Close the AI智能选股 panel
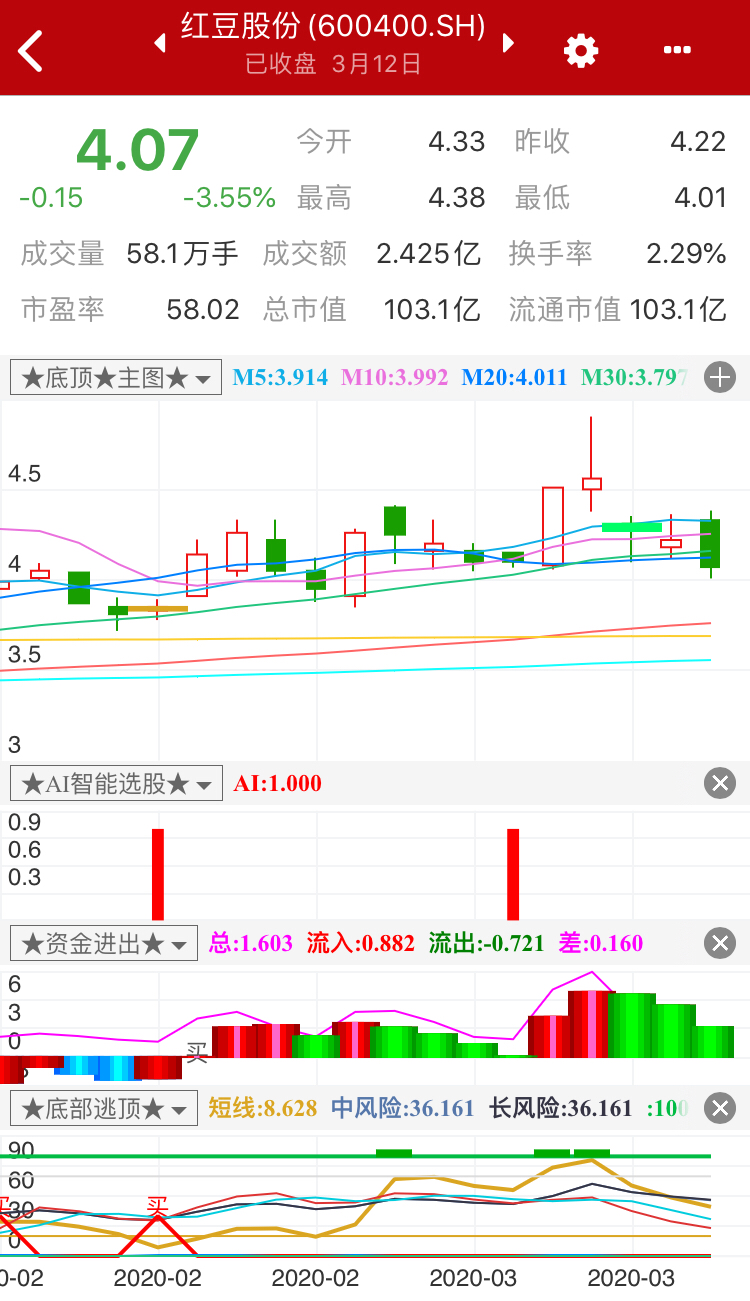The width and height of the screenshot is (750, 1301). click(x=720, y=783)
